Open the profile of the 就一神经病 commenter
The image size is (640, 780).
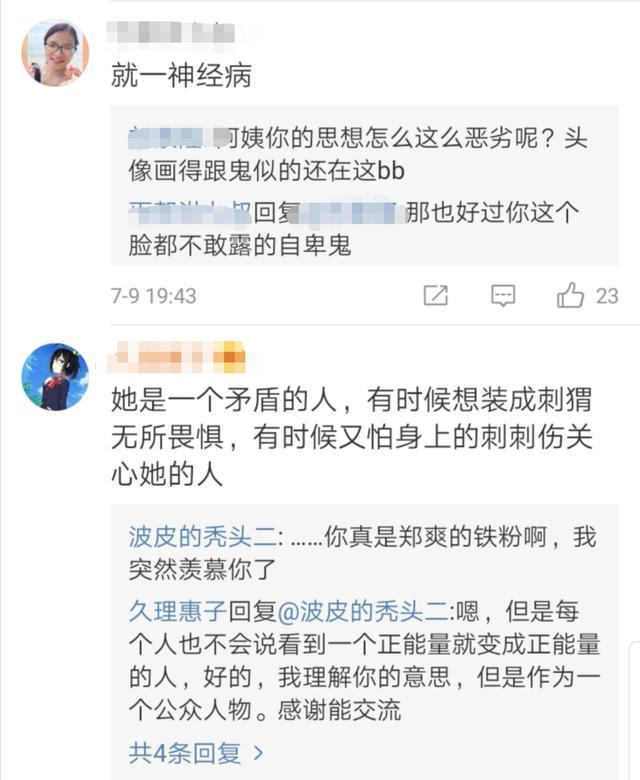(55, 52)
